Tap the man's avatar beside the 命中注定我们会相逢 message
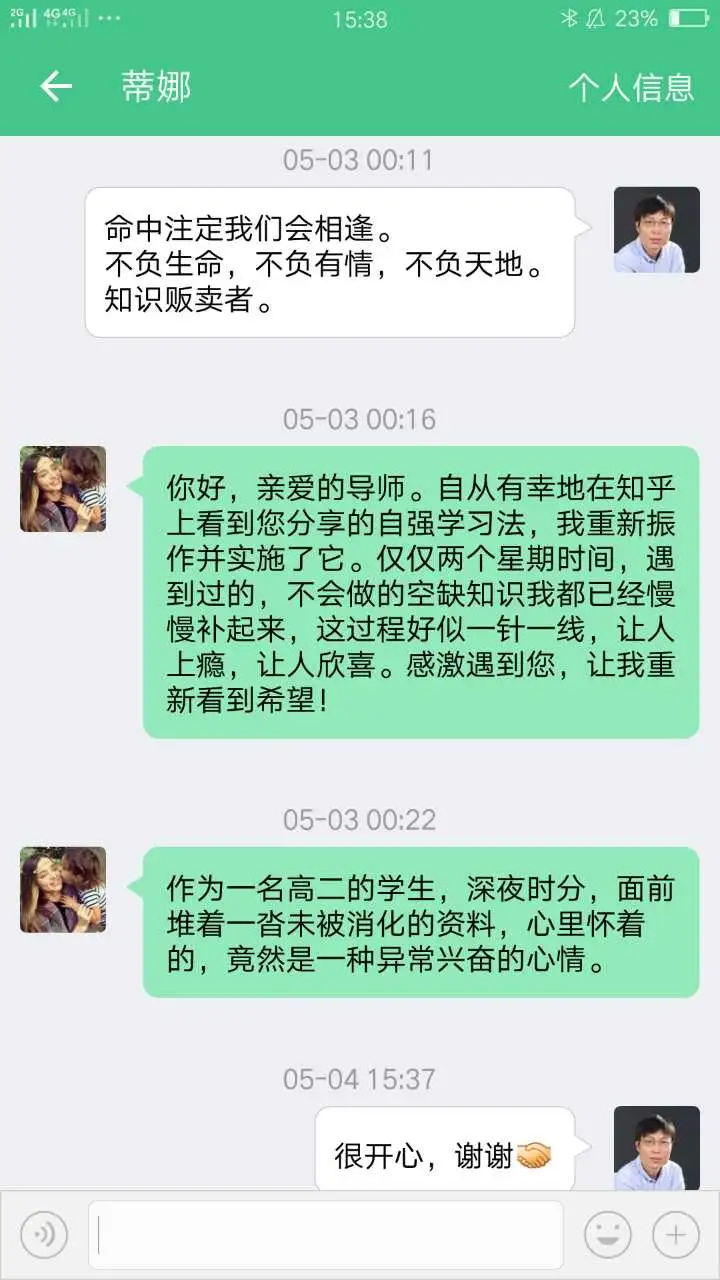 pos(656,230)
